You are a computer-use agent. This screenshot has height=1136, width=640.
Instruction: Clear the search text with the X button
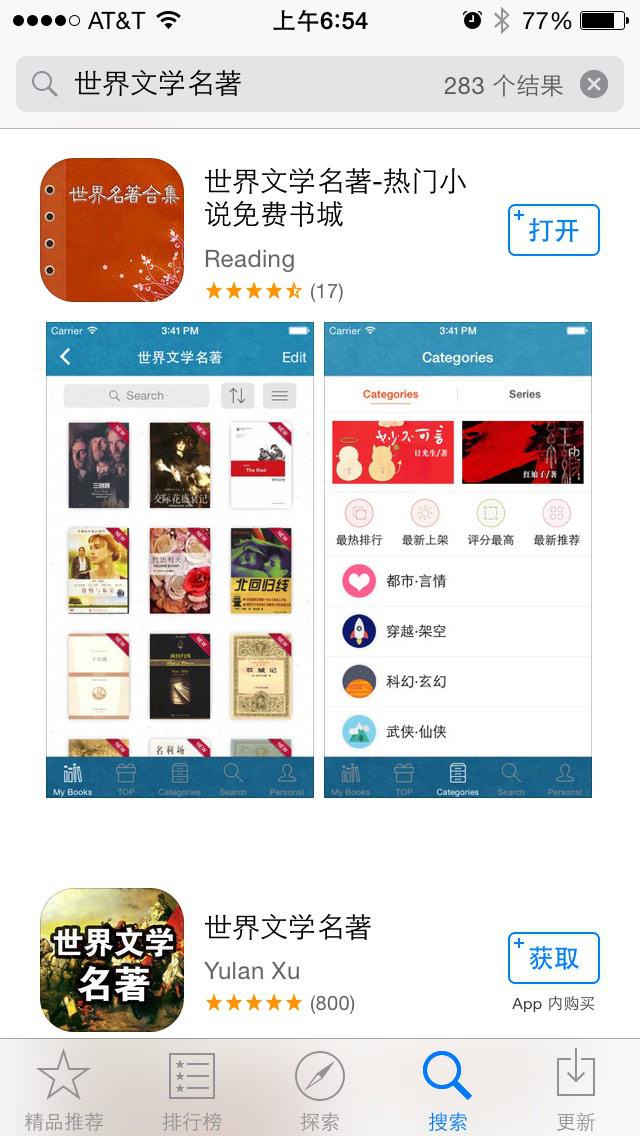(594, 84)
